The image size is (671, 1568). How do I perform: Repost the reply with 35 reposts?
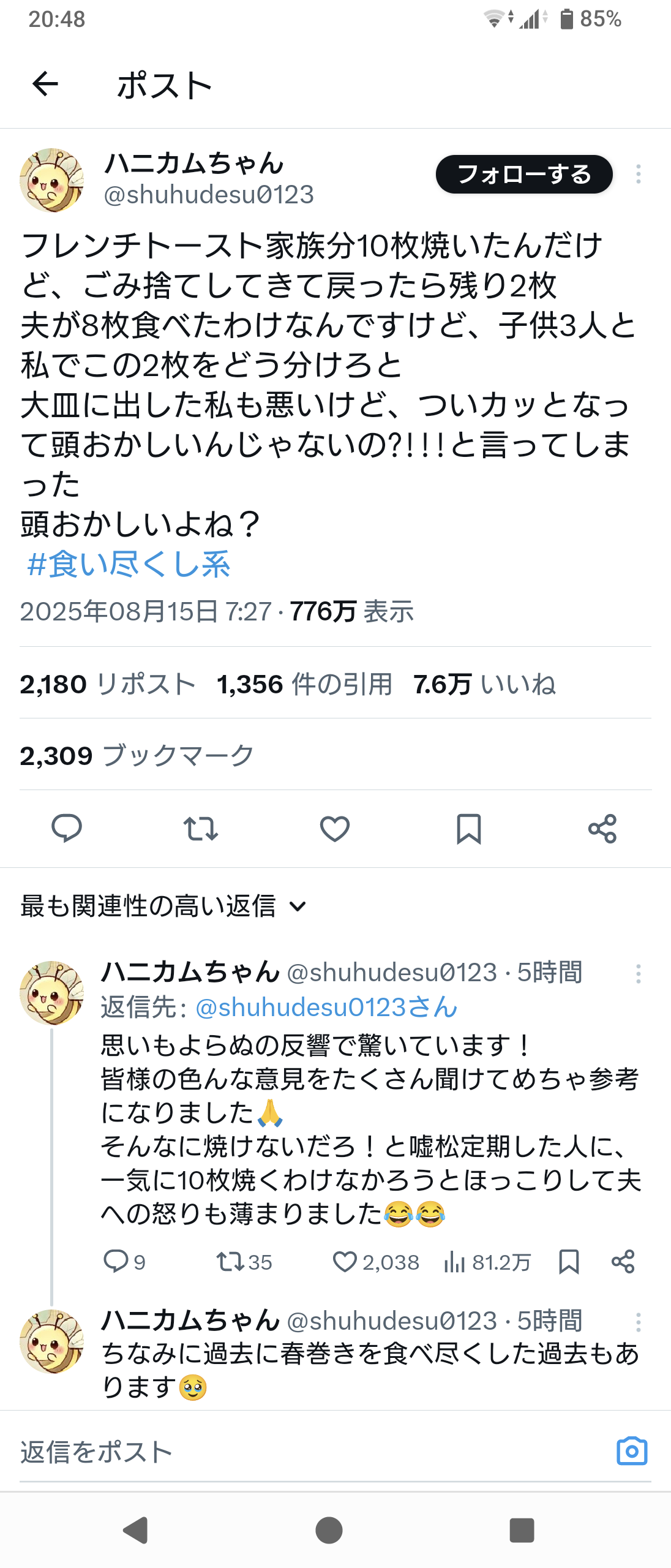230,1262
